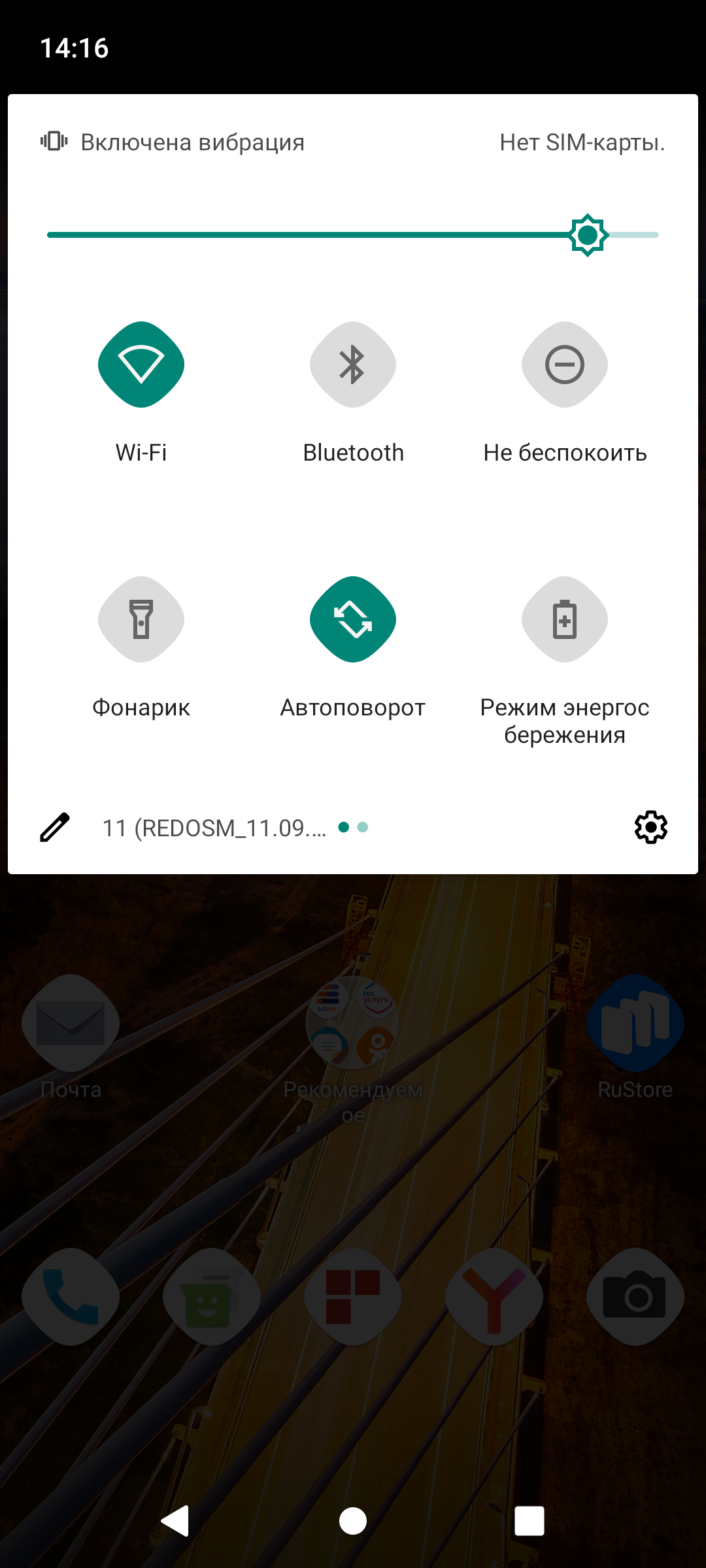Edit quick settings tiles with pencil icon
The image size is (706, 1568).
point(55,827)
